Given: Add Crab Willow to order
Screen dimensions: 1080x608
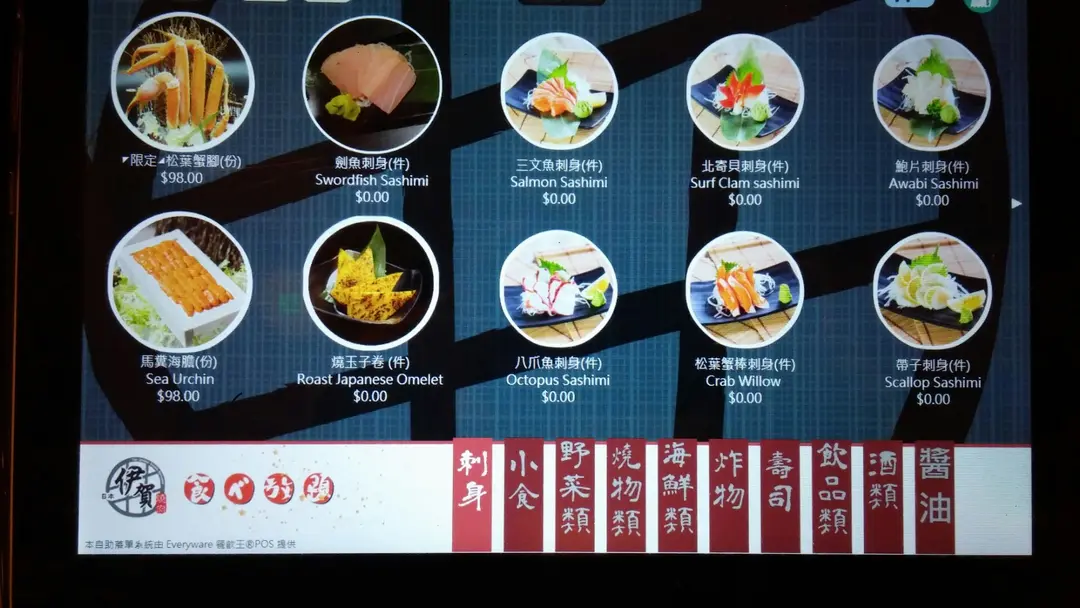Looking at the screenshot, I should [x=744, y=290].
